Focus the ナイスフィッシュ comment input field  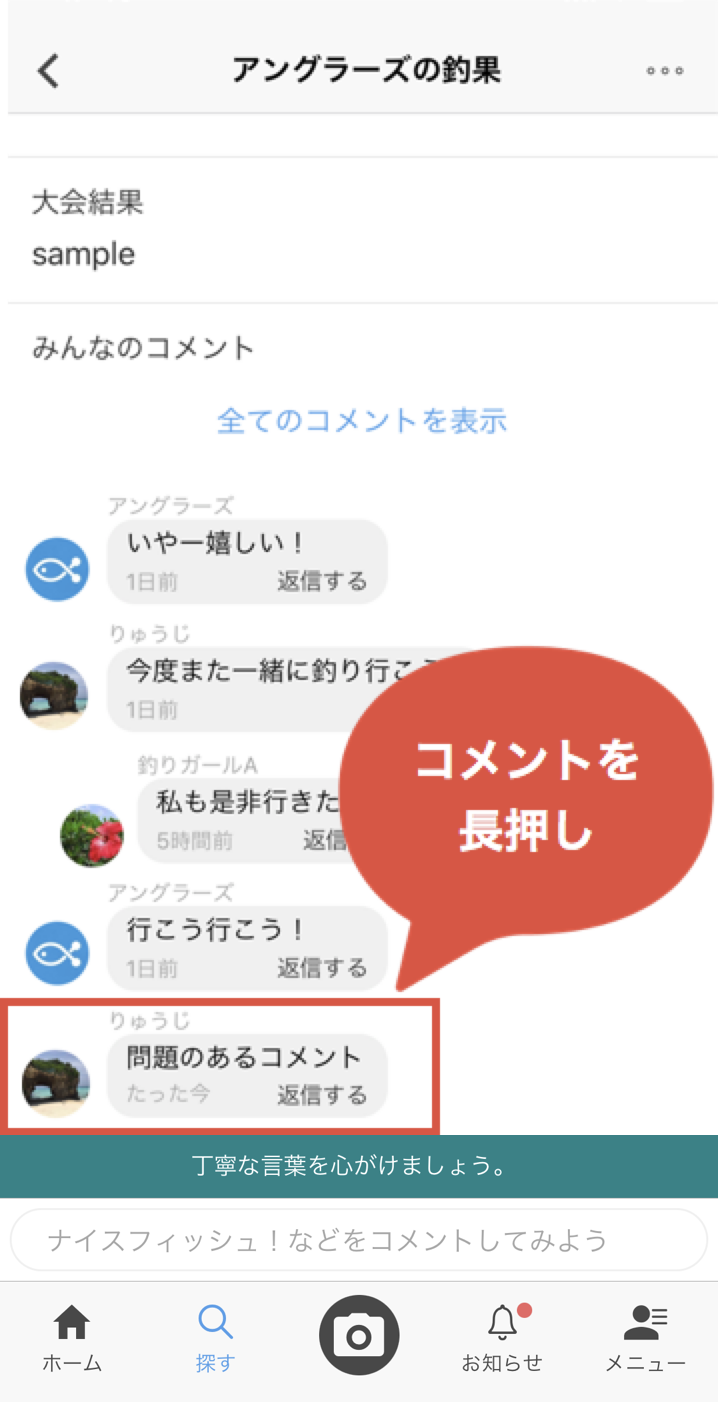[358, 1241]
